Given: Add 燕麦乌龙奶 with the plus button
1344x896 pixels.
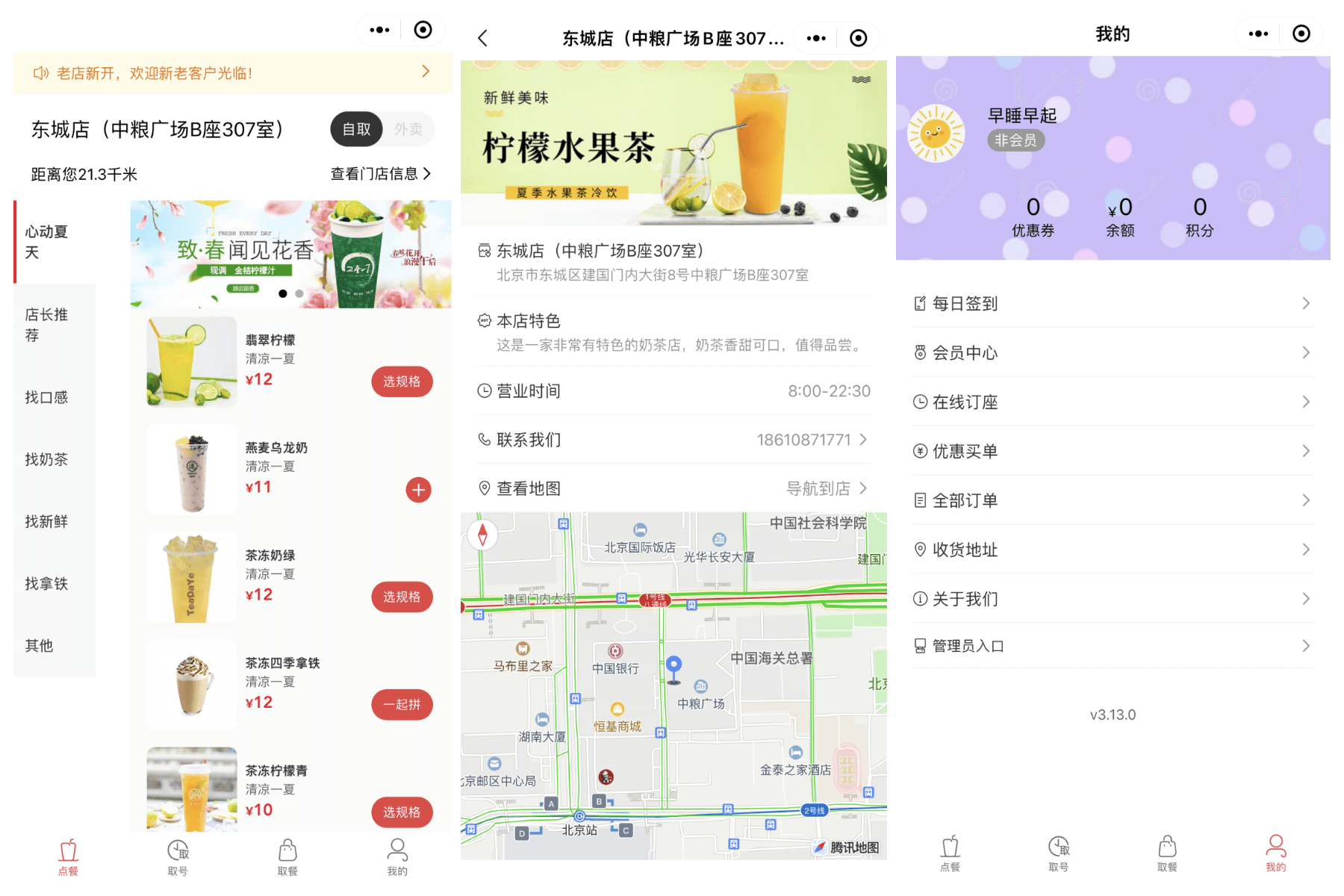Looking at the screenshot, I should click(x=418, y=490).
